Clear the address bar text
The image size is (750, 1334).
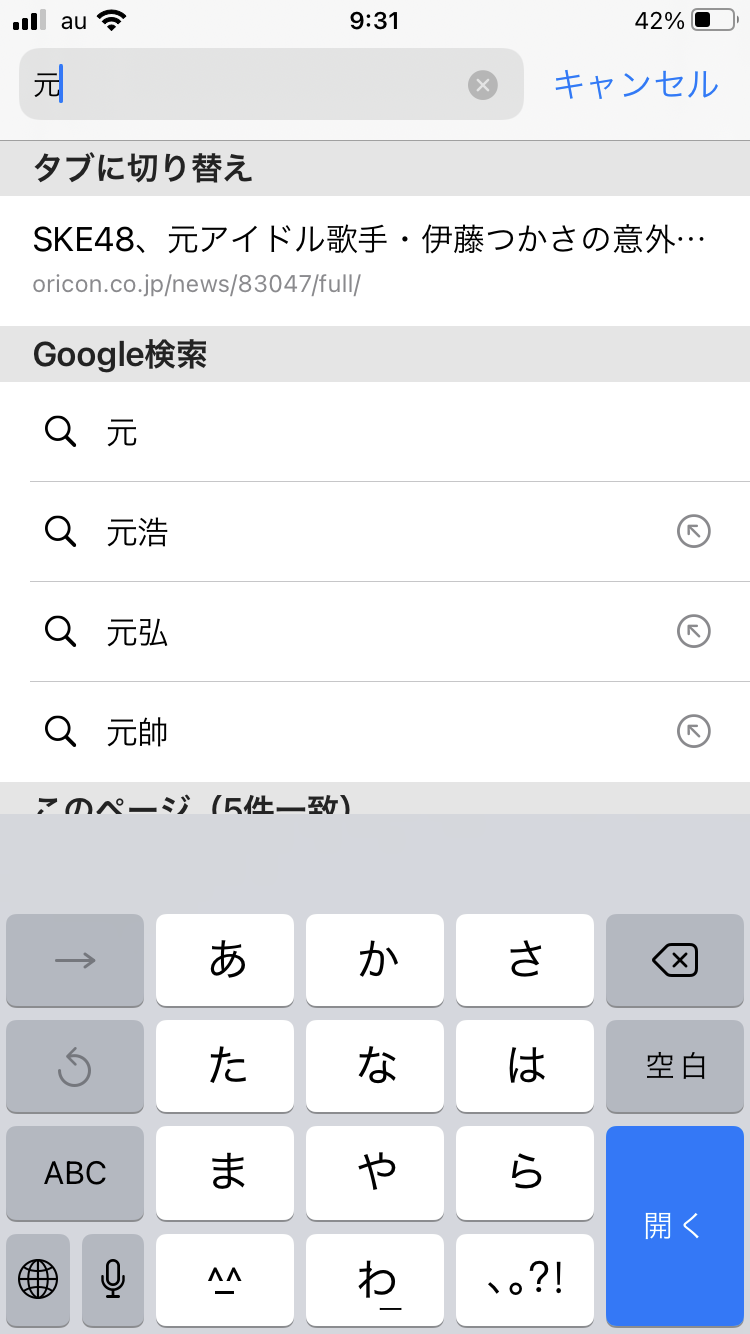point(483,85)
